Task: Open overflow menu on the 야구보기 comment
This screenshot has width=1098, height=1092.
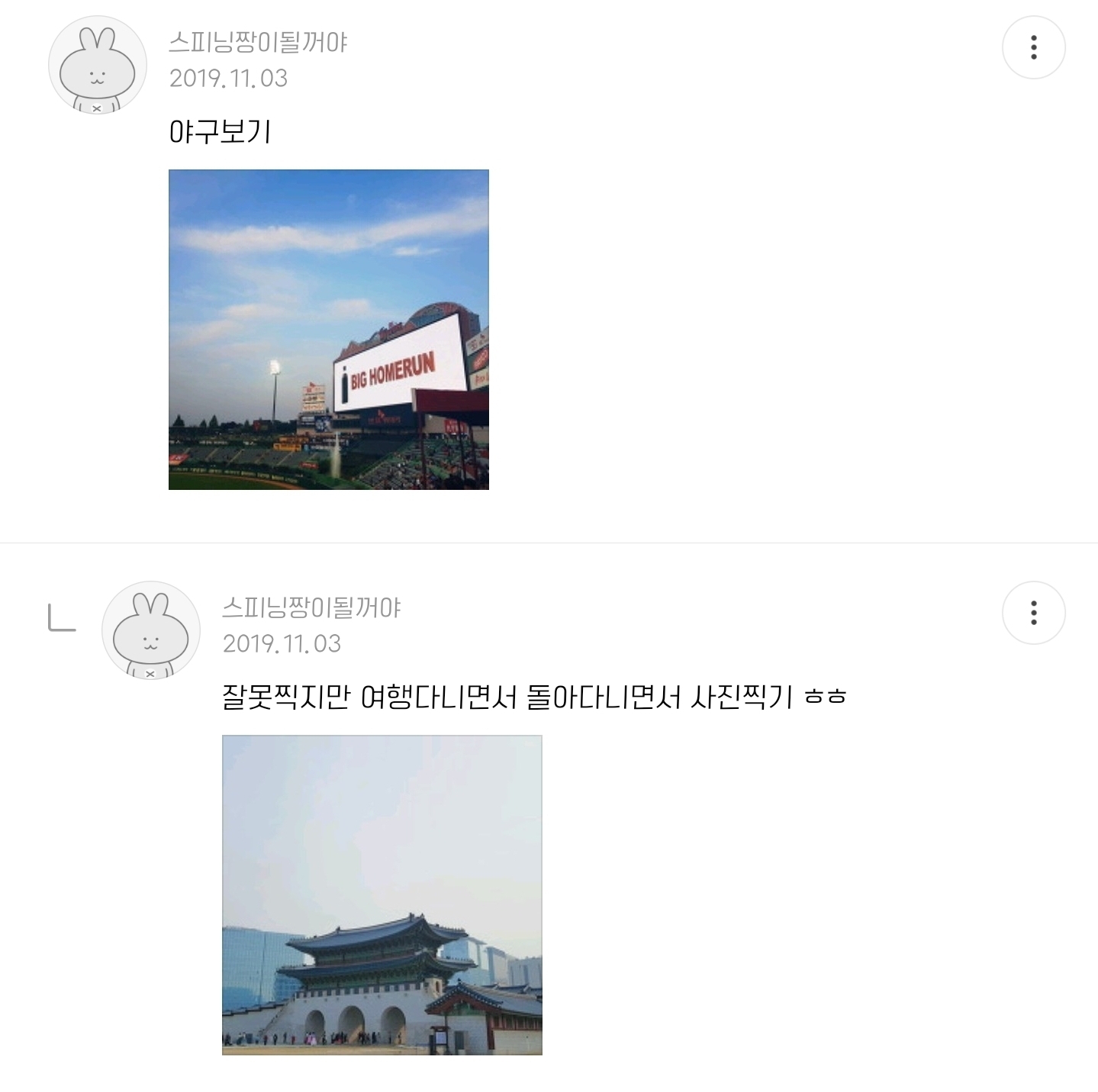Action: point(1033,47)
